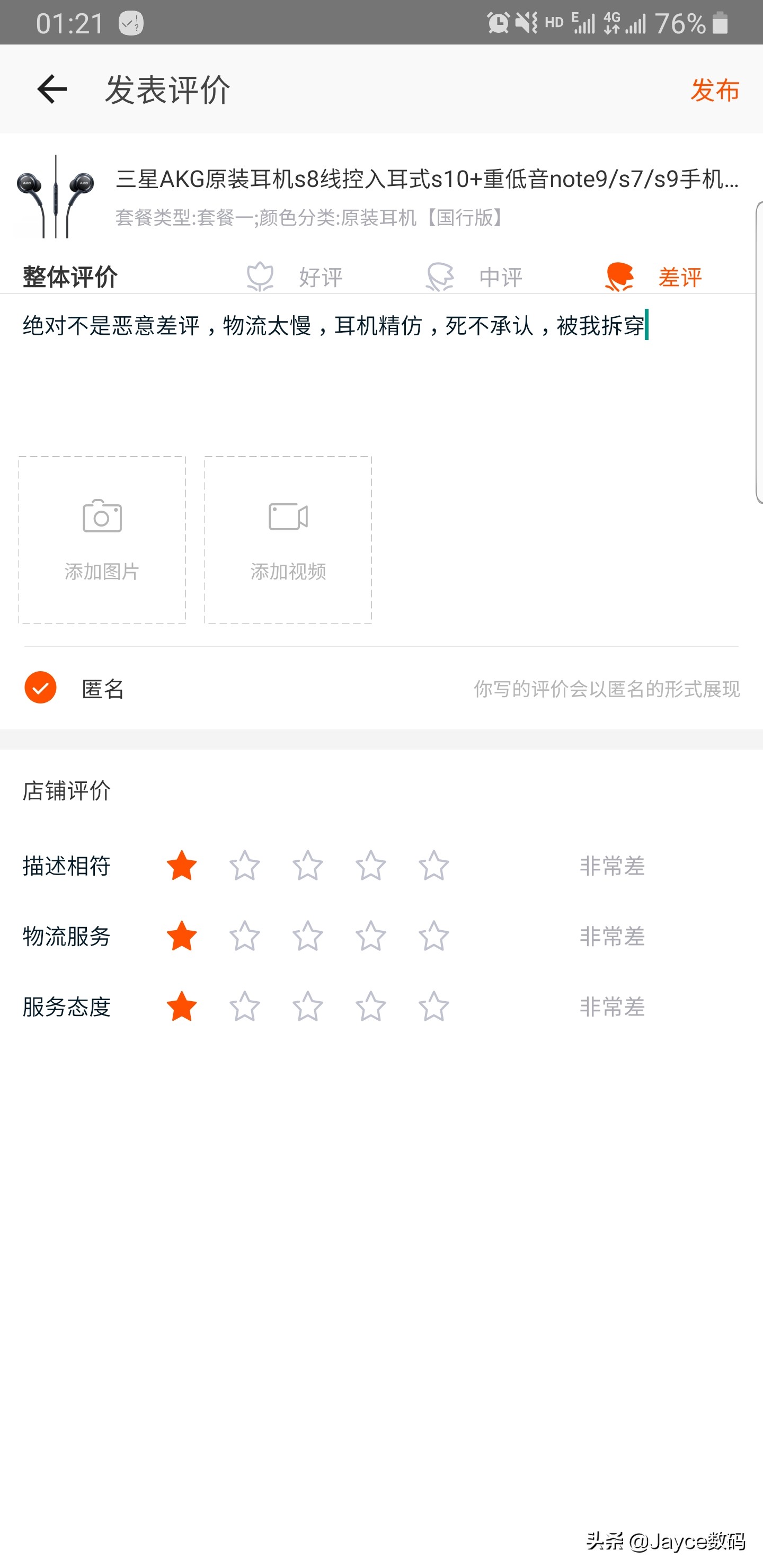Set 服务态度 rating to two stars
The image size is (763, 1568).
pyautogui.click(x=245, y=1008)
